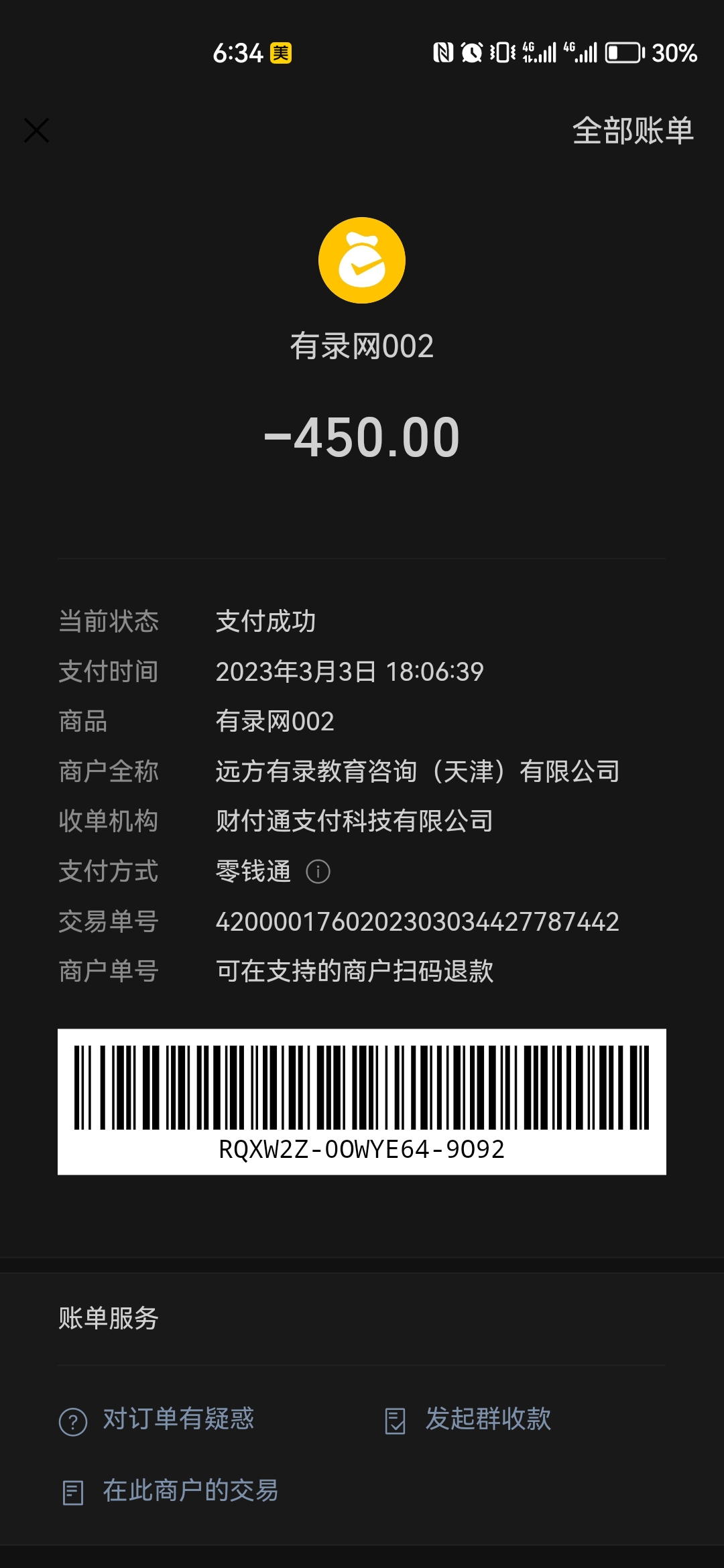The width and height of the screenshot is (724, 1568).
Task: Start a group collection via 发起群收款
Action: pyautogui.click(x=468, y=1420)
